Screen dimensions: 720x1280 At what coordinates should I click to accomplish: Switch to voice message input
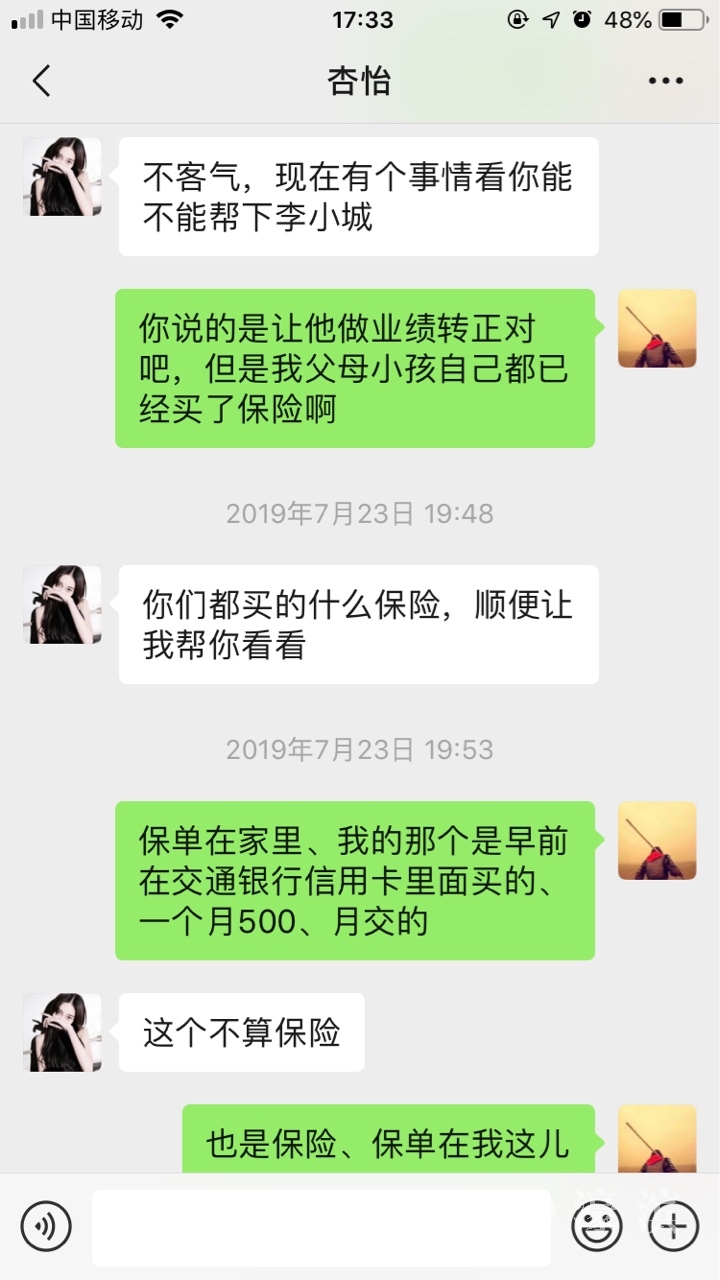click(46, 1226)
